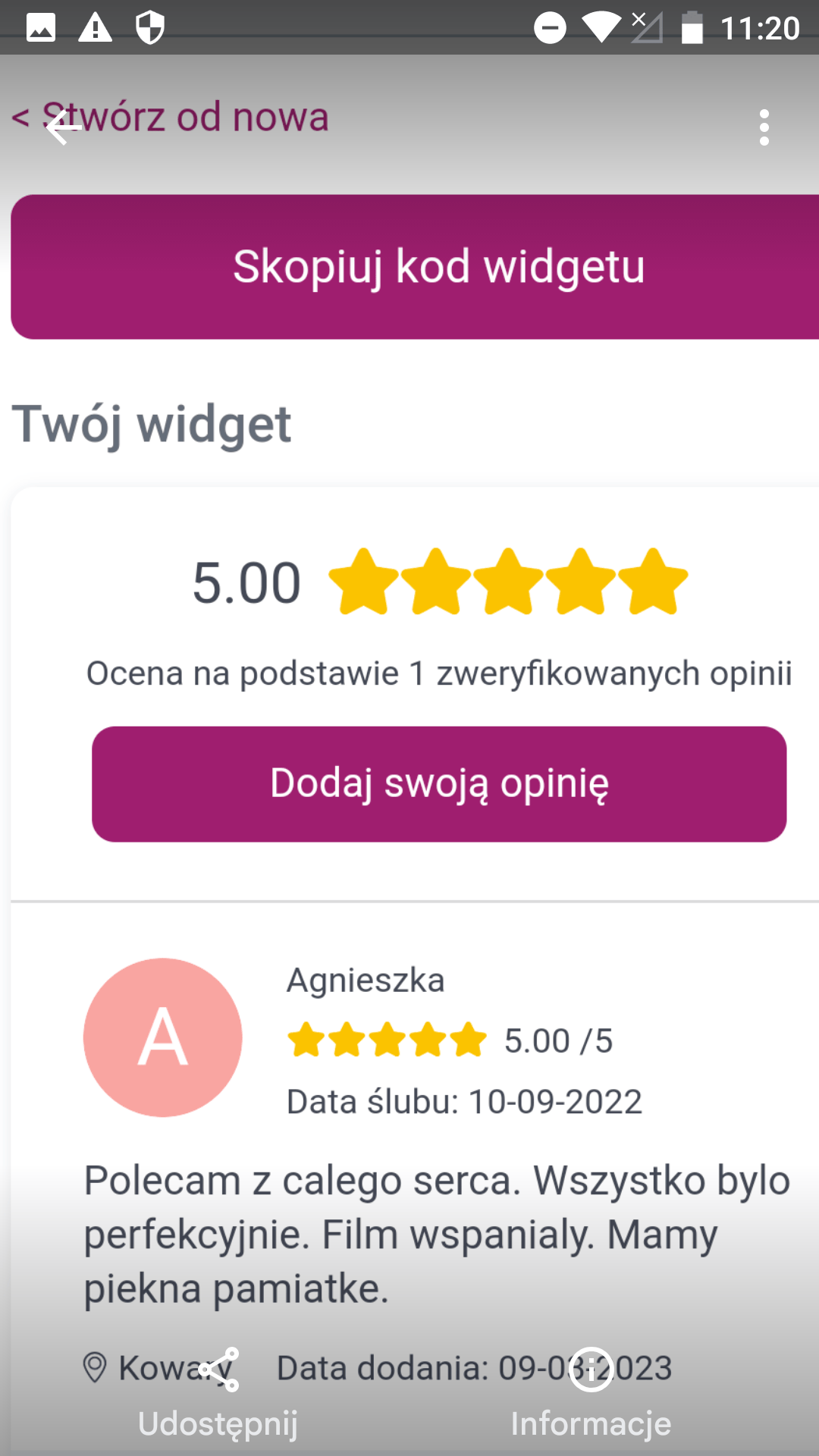Tap Dodaj swoją opinię button
819x1456 pixels.
(x=438, y=783)
